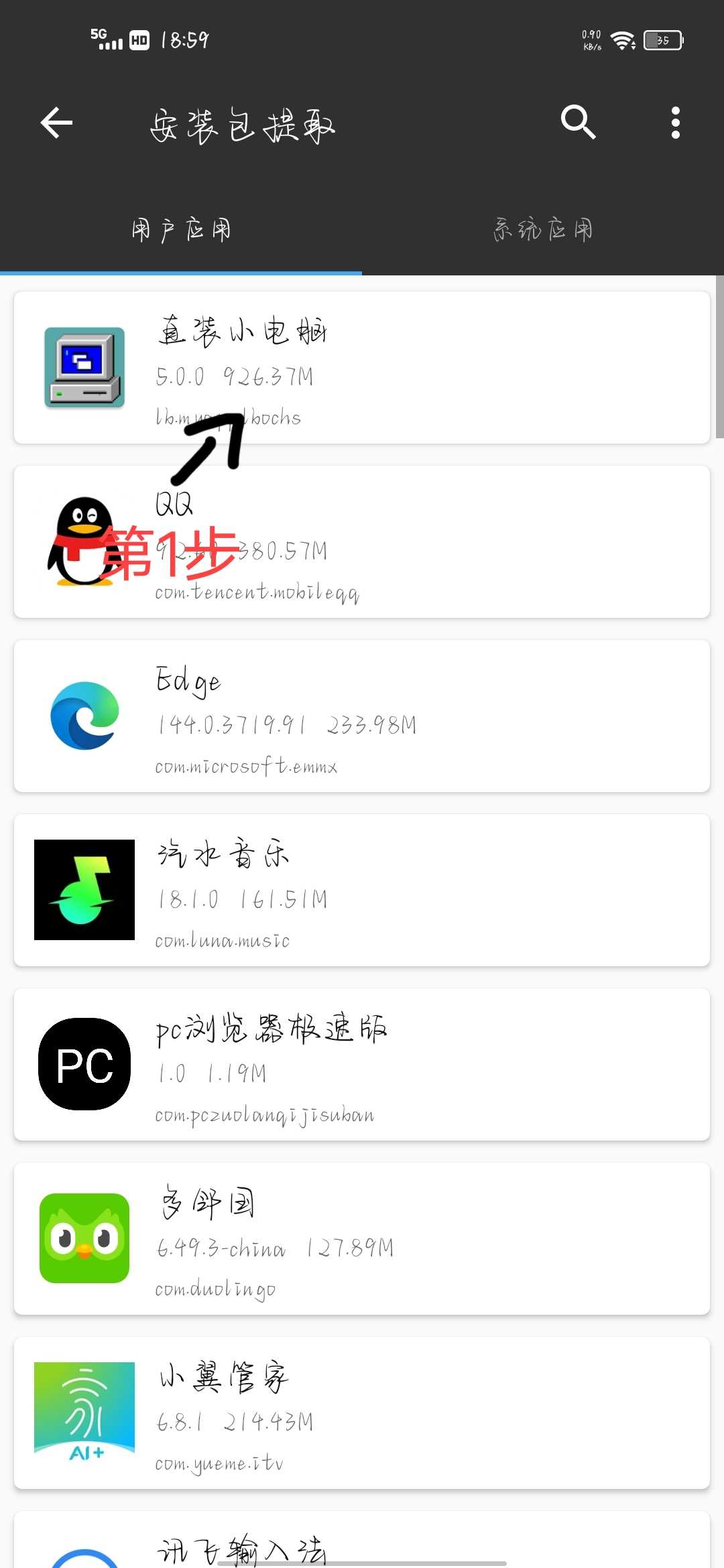Viewport: 724px width, 1568px height.
Task: Choose the Edge app entry
Action: pyautogui.click(x=362, y=716)
